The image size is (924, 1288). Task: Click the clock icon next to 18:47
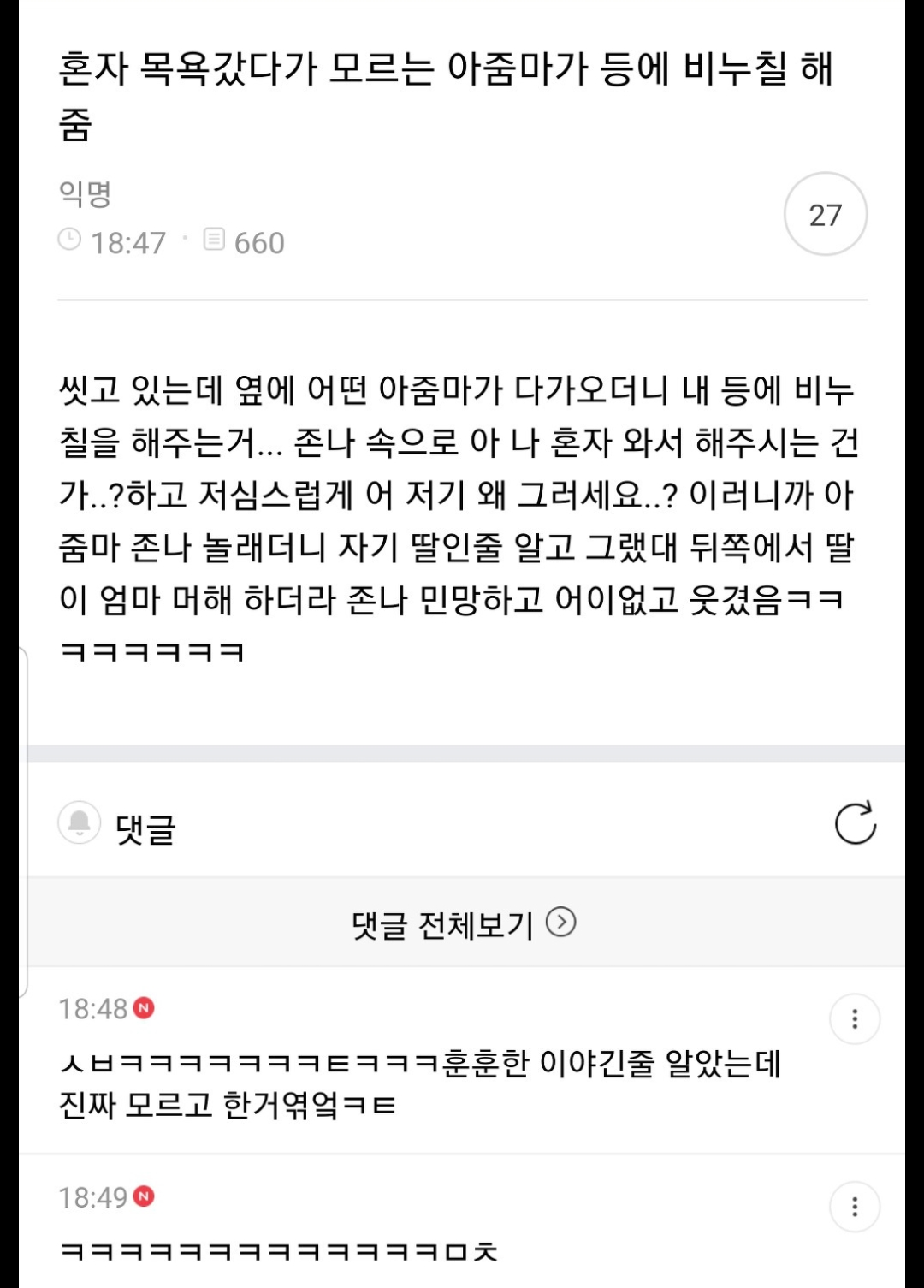point(71,242)
